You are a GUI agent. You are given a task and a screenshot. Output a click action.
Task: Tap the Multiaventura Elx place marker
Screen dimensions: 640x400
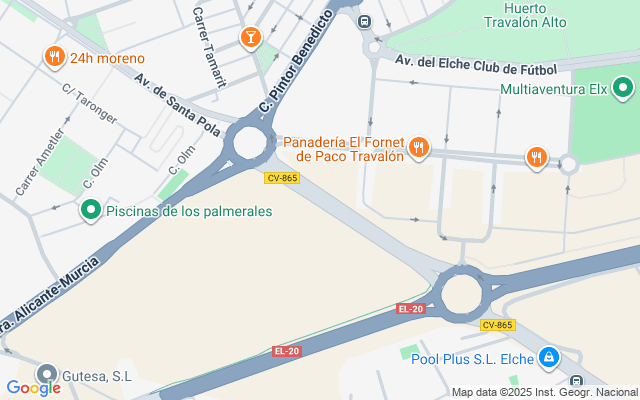[624, 89]
